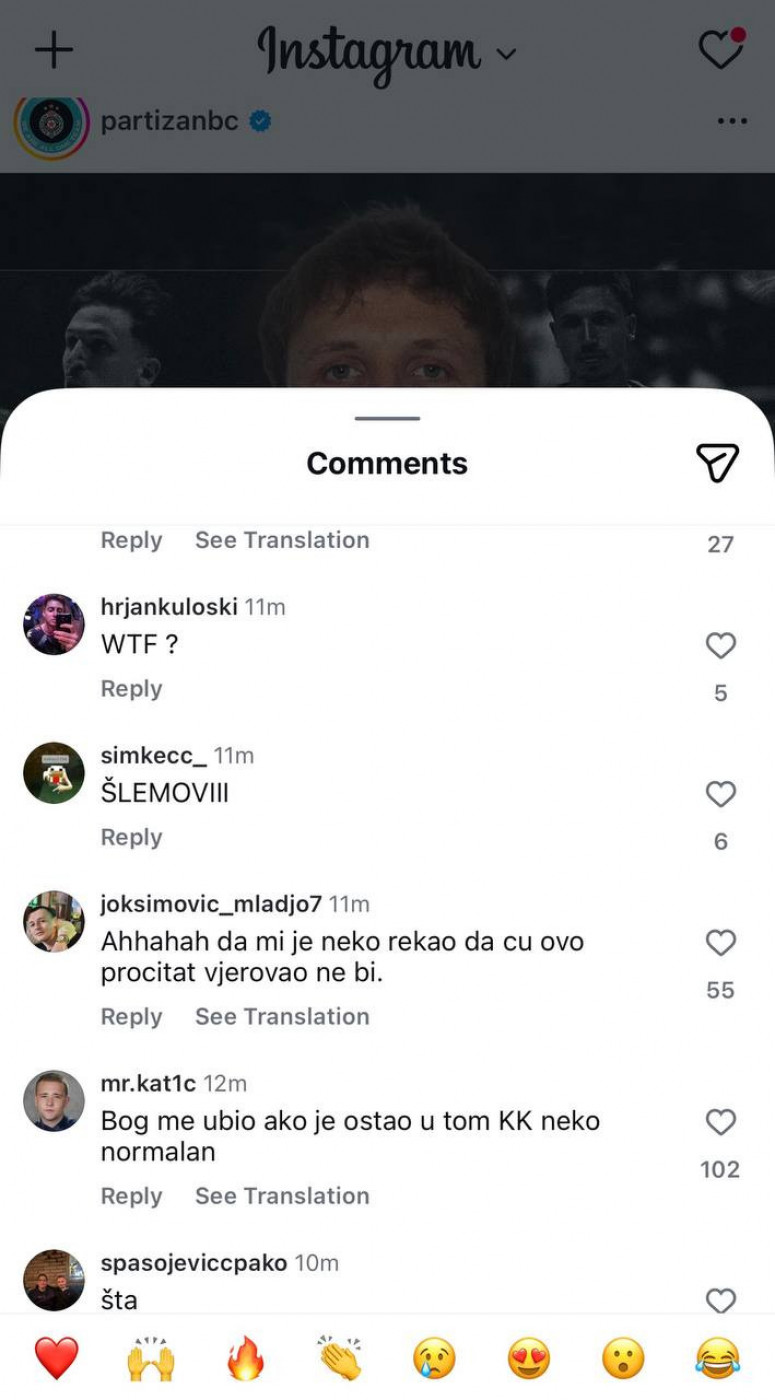Reply to simkecc_'s comment

pos(131,837)
